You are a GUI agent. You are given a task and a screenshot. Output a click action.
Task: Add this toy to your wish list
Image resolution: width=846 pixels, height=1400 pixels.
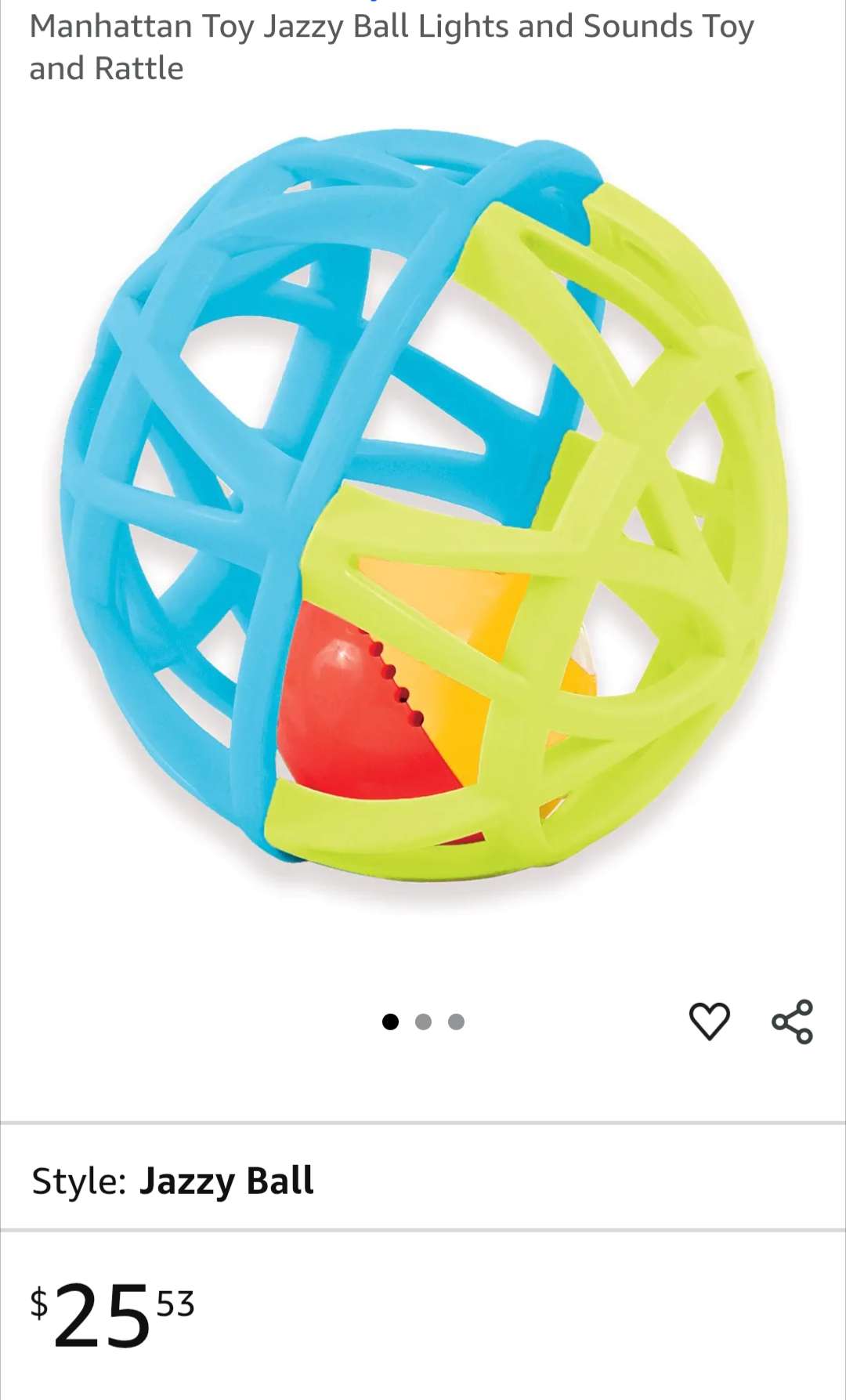pos(709,1021)
